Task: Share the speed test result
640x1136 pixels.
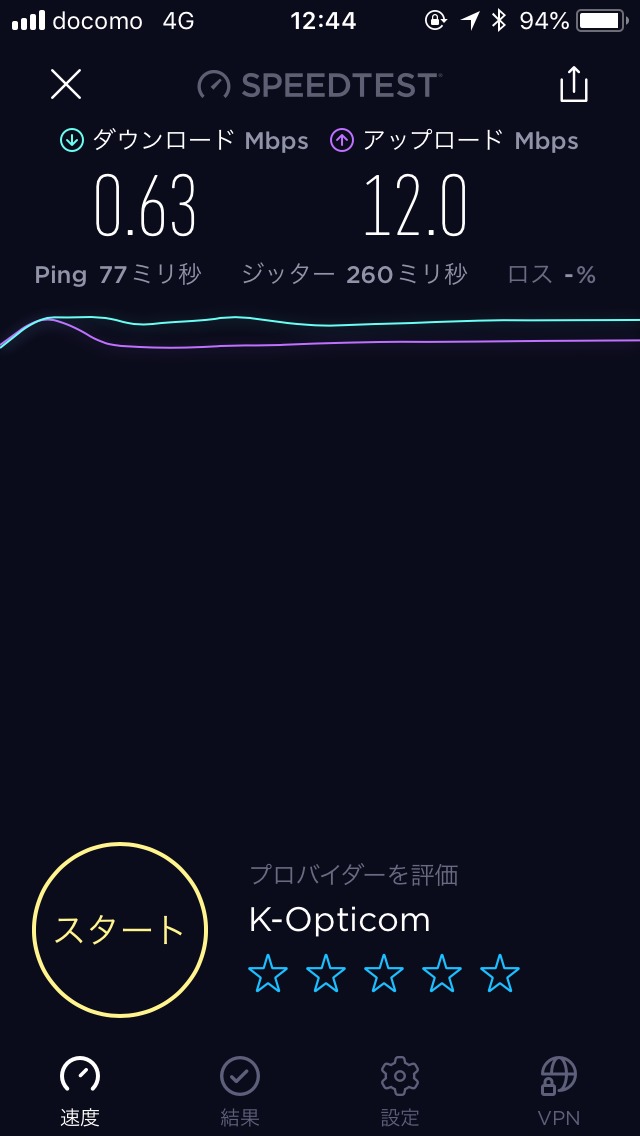Action: coord(574,84)
